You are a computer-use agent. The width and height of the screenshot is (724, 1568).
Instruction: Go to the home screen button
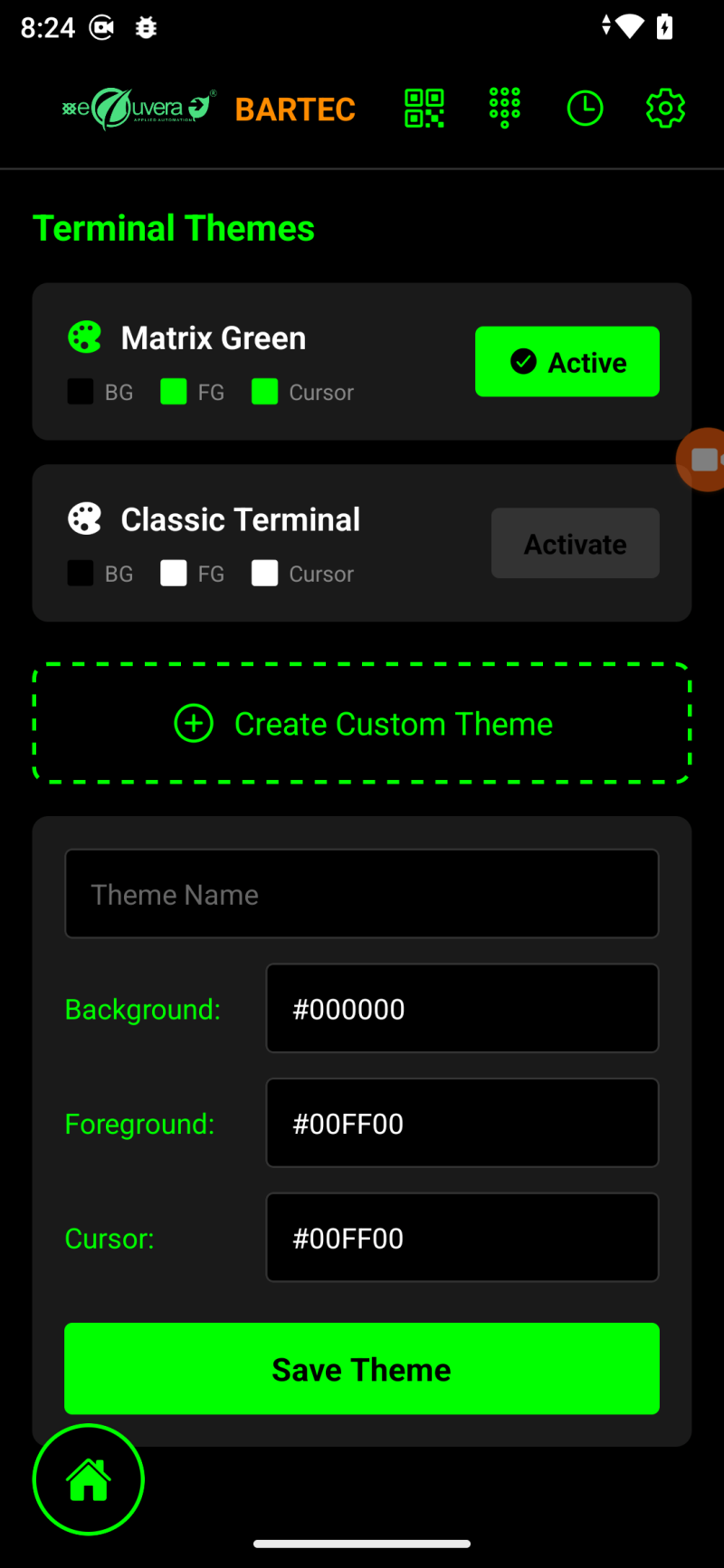[x=89, y=1480]
